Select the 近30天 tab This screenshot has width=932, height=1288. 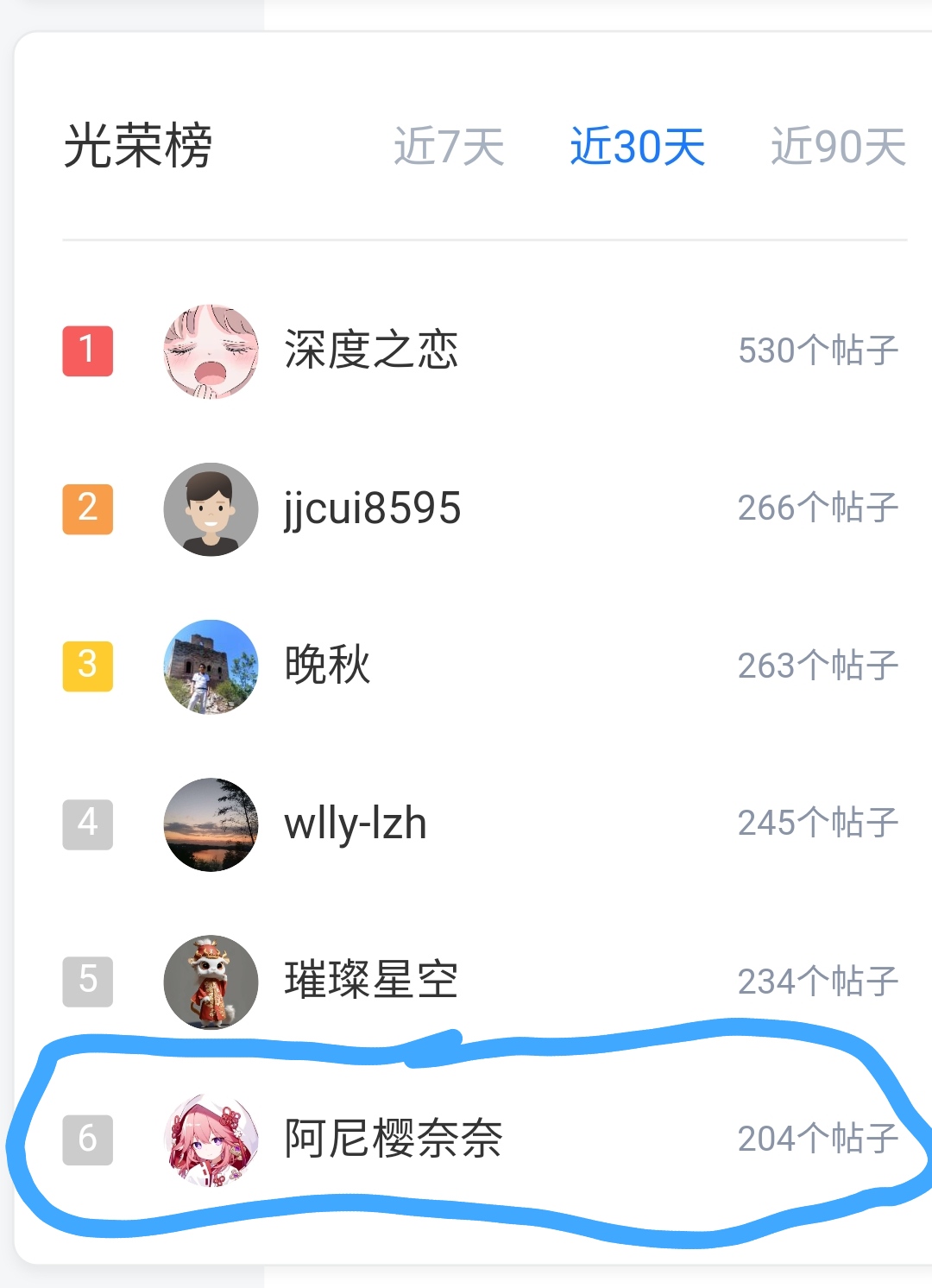(x=637, y=146)
